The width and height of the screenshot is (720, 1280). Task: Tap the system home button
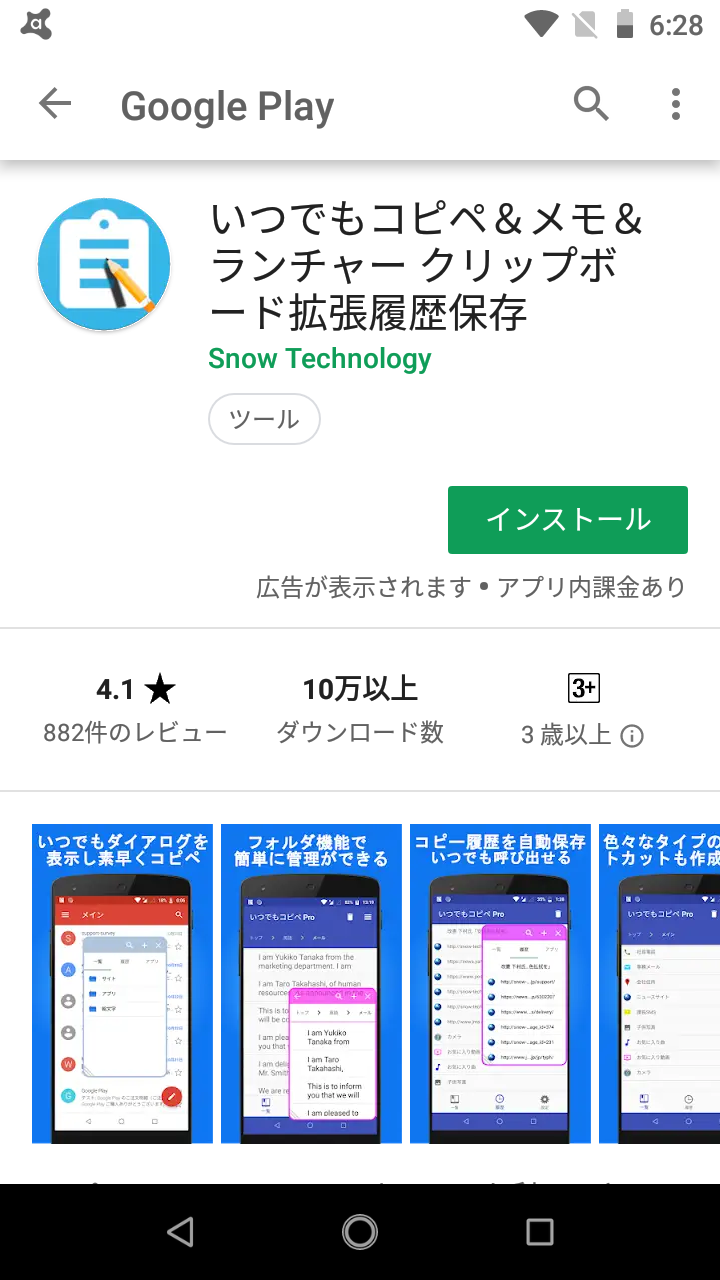tap(360, 1232)
